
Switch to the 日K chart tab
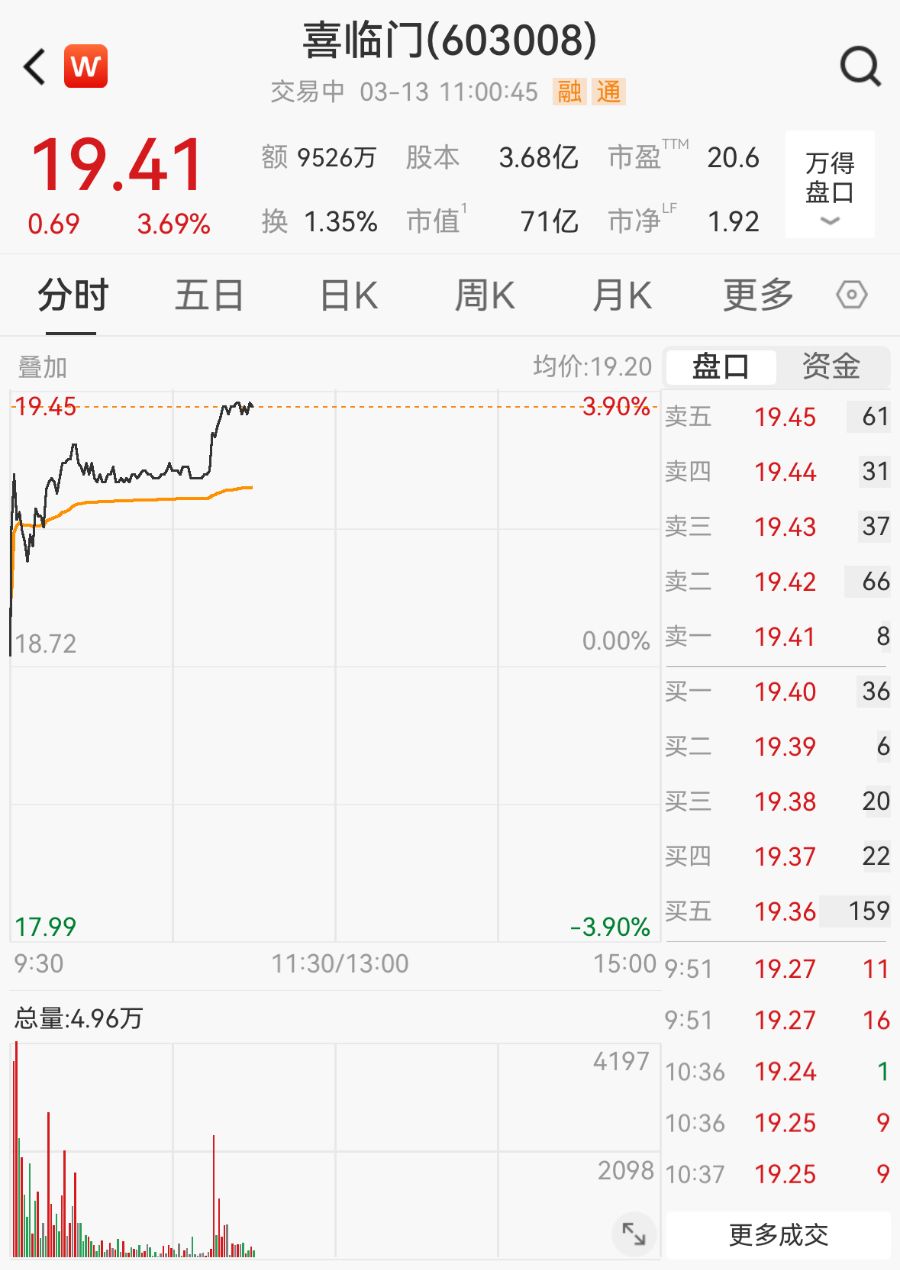click(348, 296)
